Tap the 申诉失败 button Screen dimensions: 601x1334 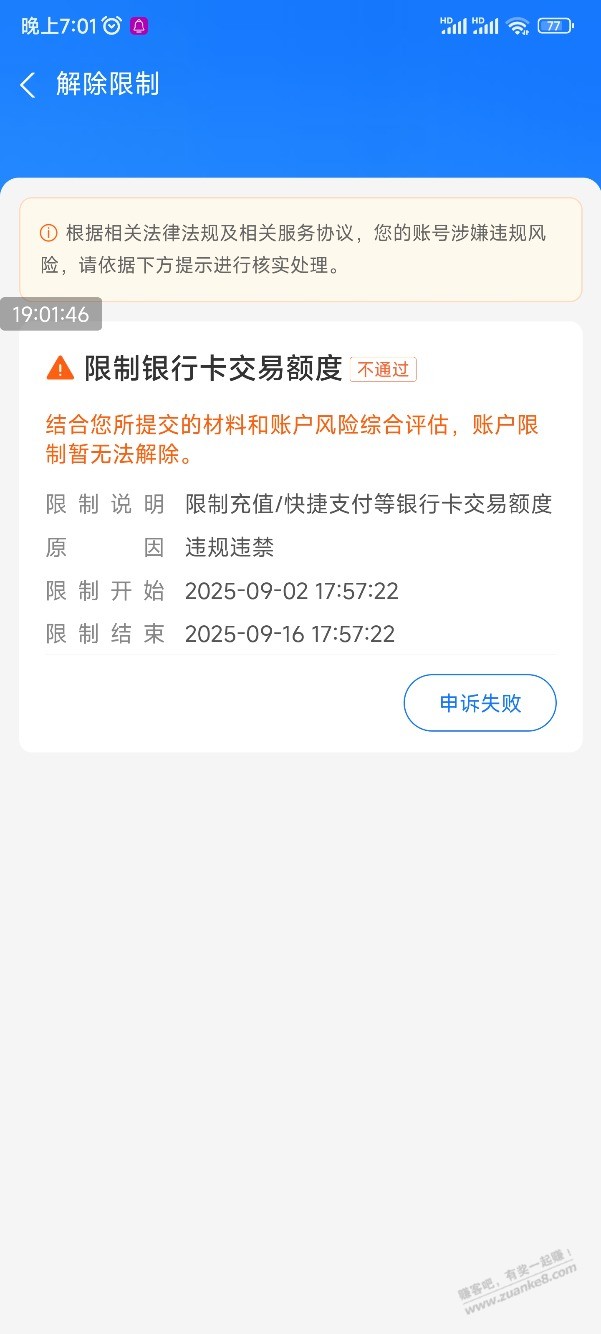[480, 703]
